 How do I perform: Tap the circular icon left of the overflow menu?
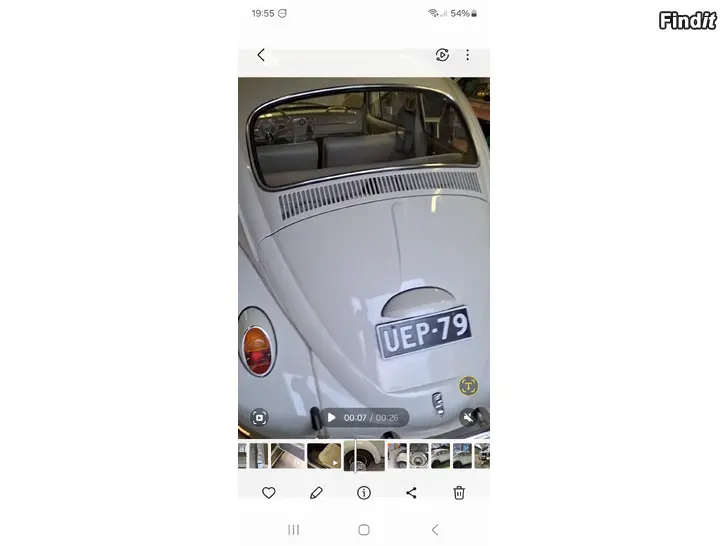click(442, 55)
